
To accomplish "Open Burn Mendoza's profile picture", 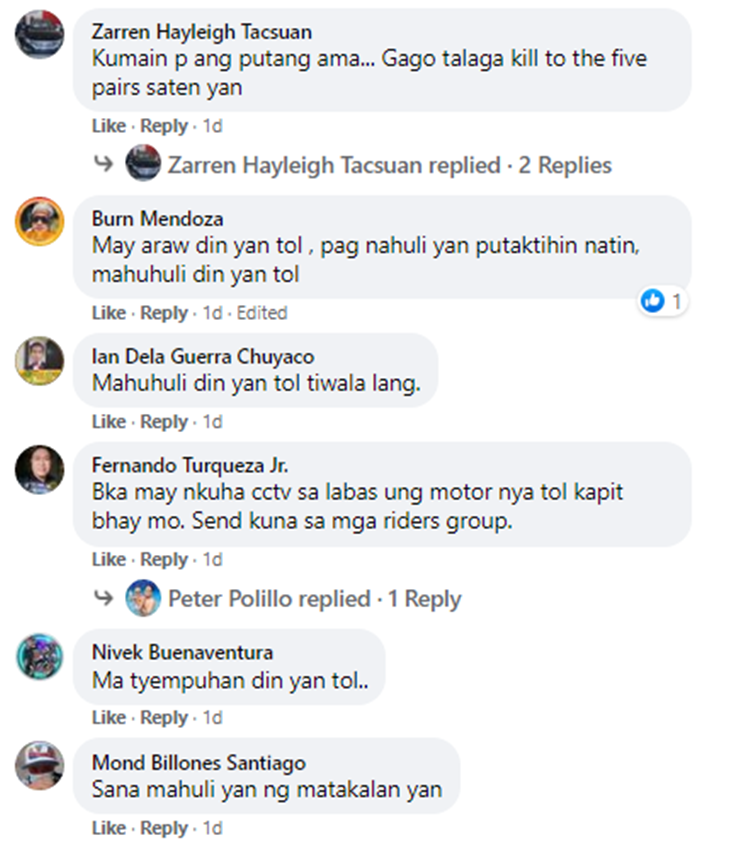I will (x=40, y=221).
